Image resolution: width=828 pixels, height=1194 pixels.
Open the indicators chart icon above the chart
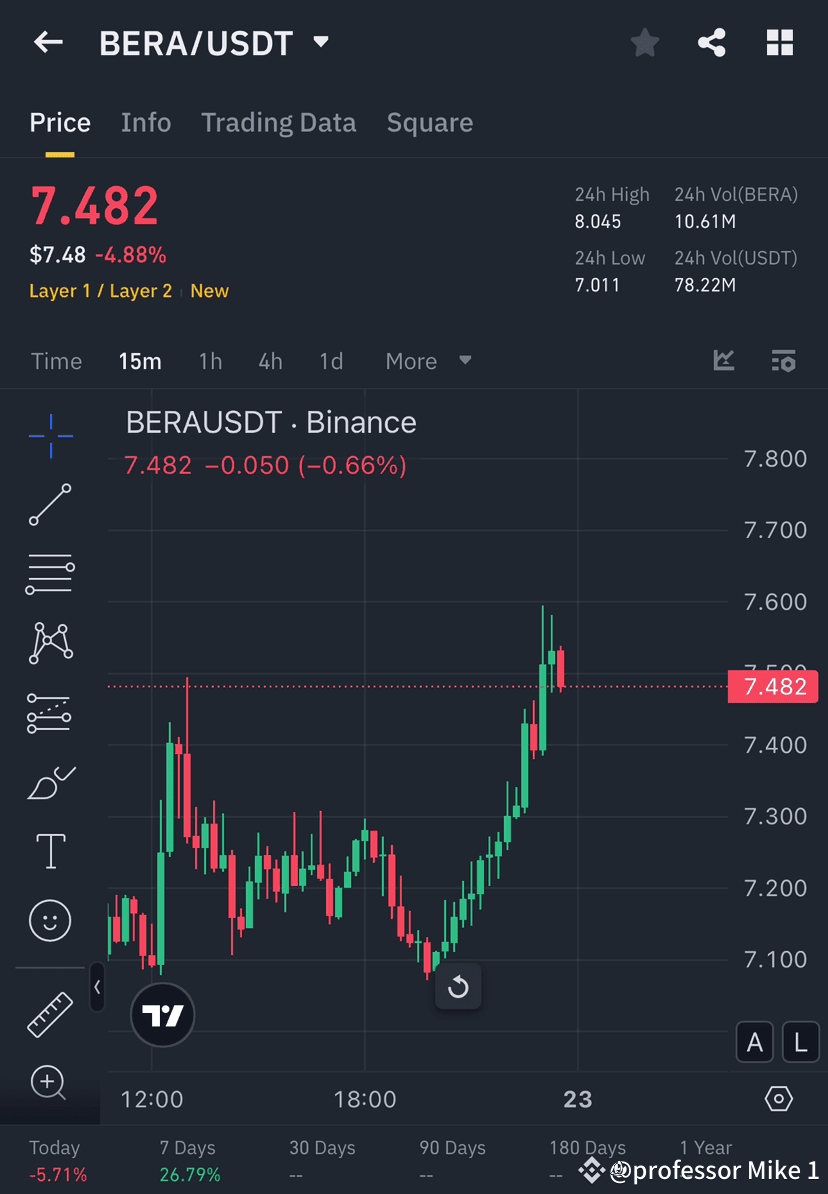tap(723, 361)
